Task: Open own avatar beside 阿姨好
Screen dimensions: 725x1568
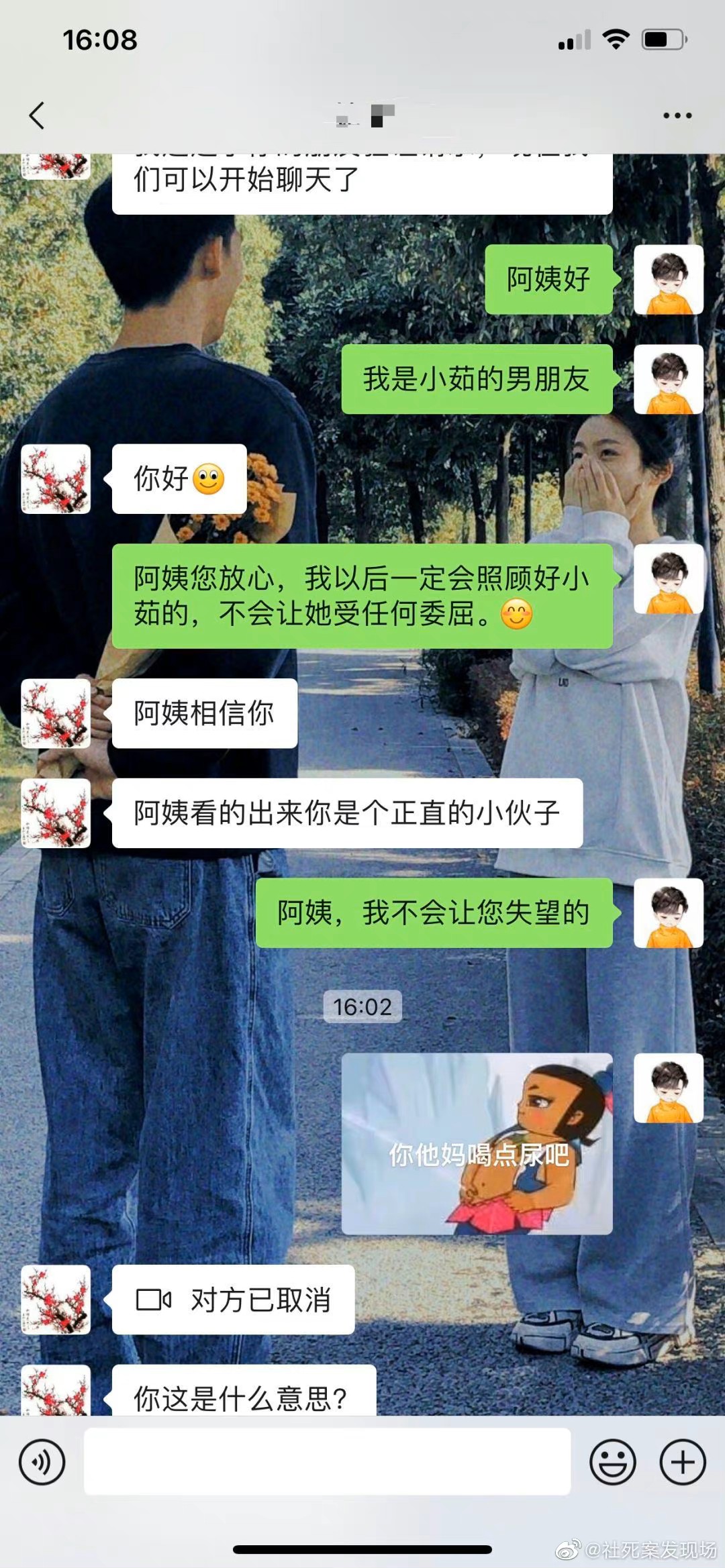Action: pyautogui.click(x=669, y=279)
